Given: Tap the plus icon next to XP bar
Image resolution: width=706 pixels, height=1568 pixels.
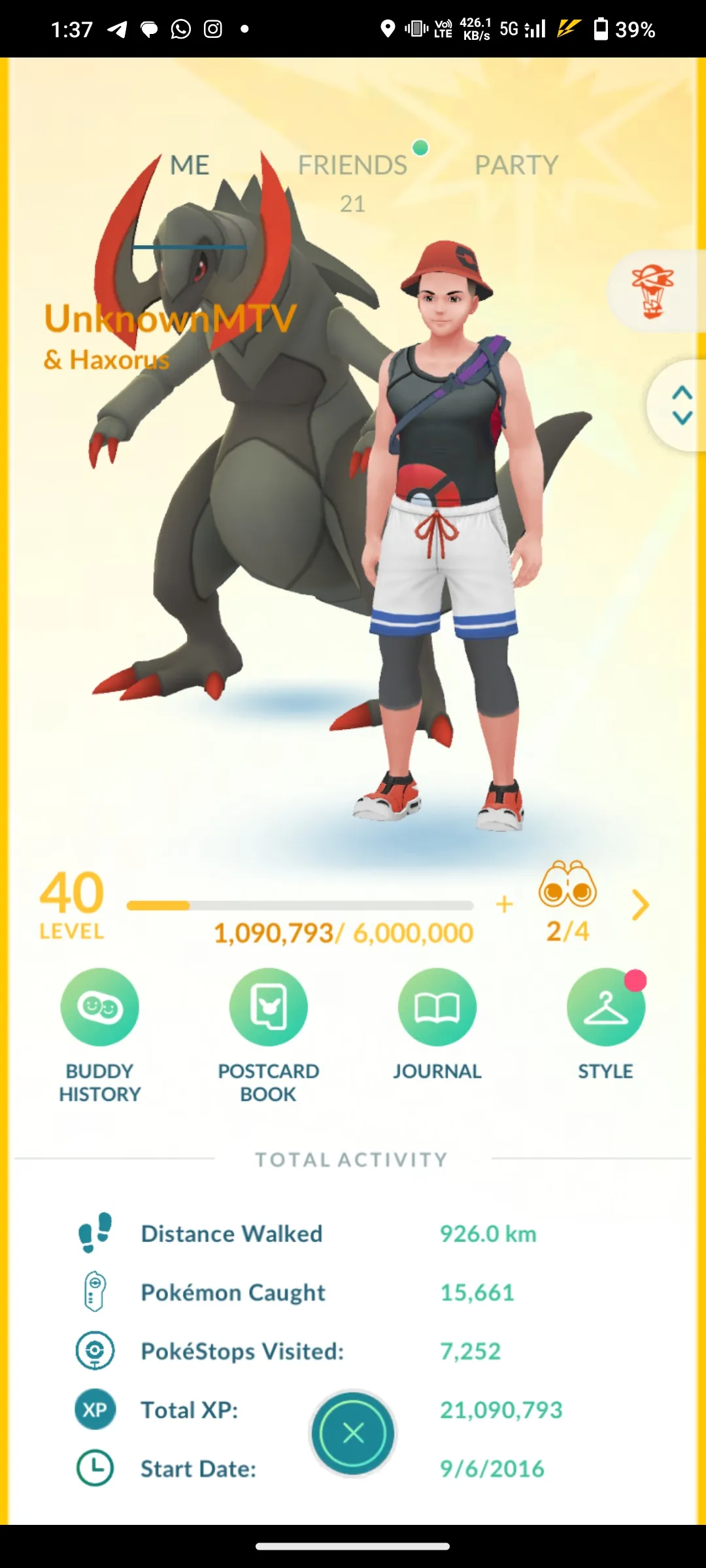Looking at the screenshot, I should (504, 905).
